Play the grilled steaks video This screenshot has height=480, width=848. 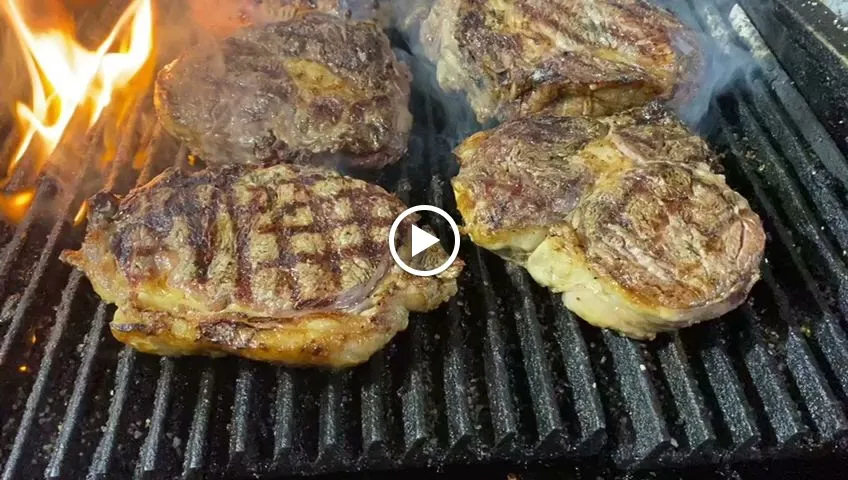click(424, 241)
